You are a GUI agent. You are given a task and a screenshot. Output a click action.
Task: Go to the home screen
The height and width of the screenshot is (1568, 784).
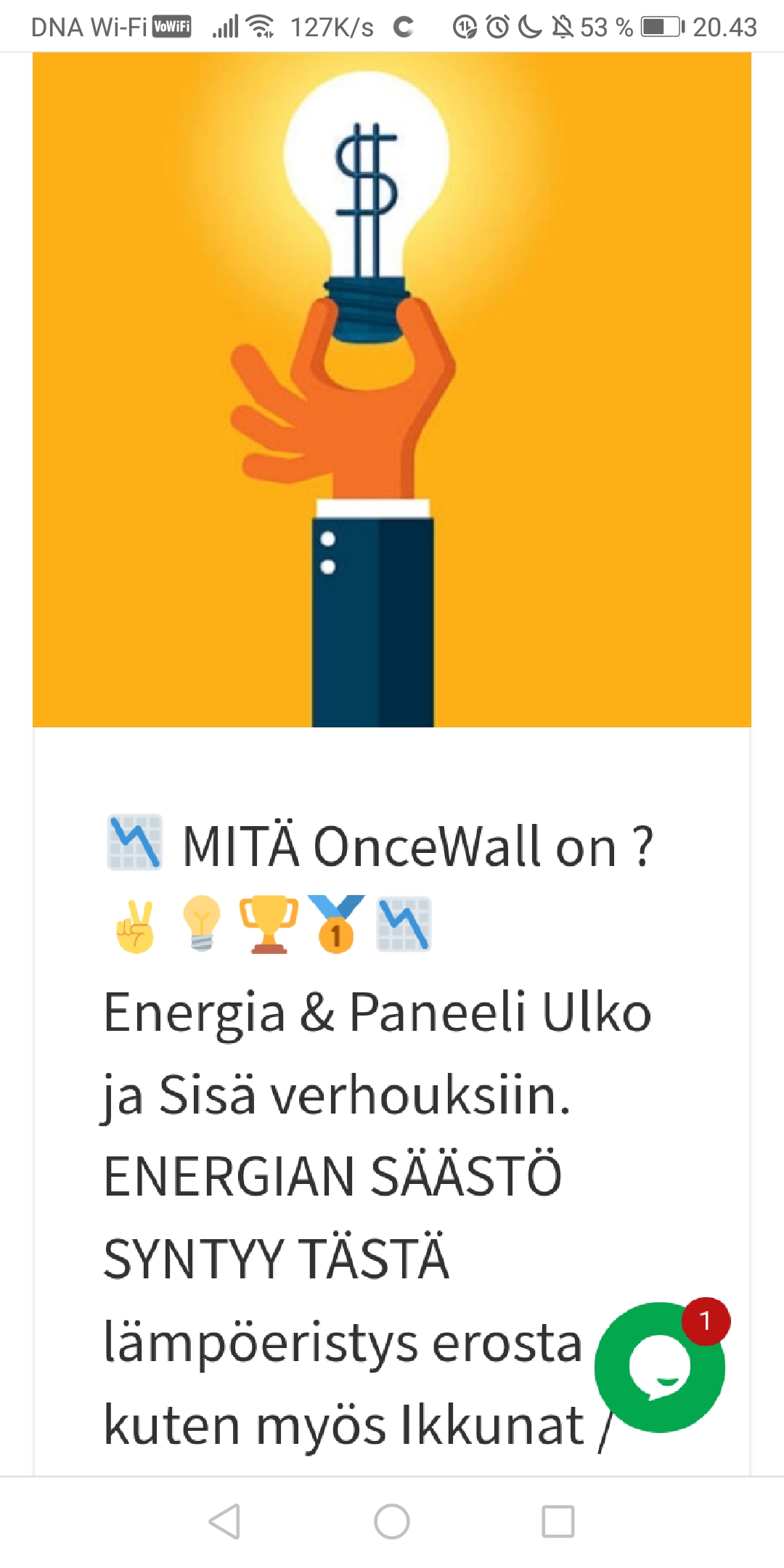point(392,1522)
